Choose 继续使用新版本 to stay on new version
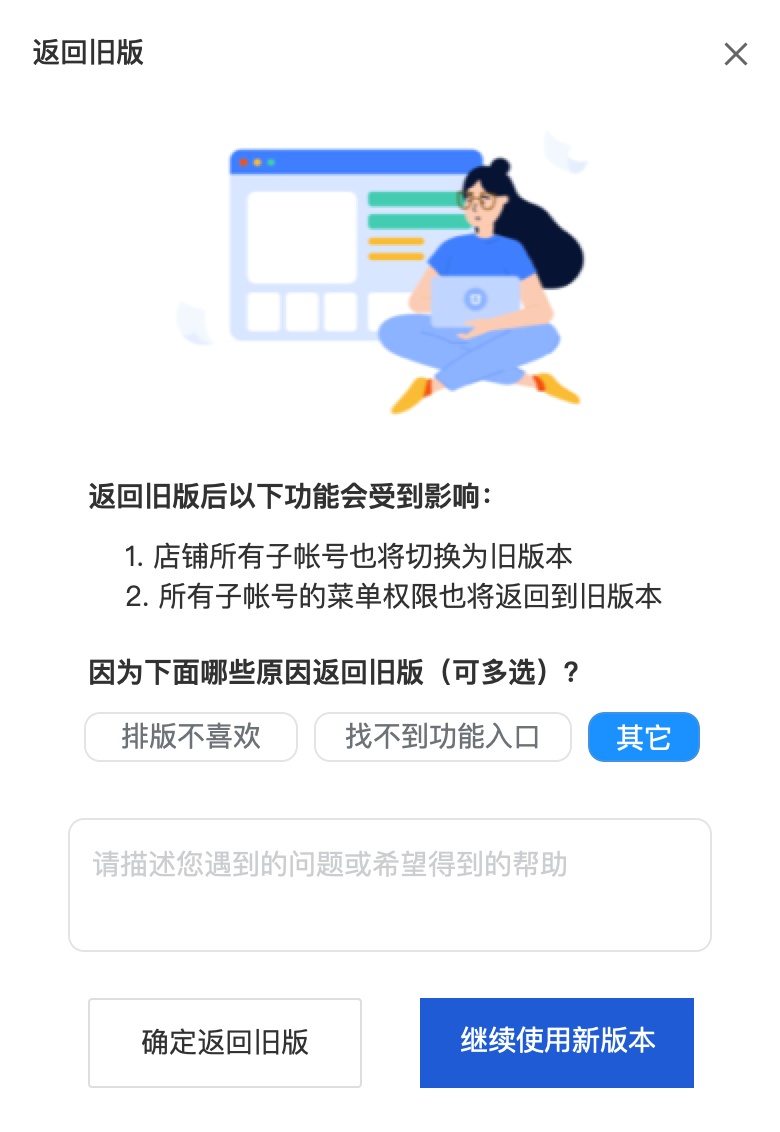Viewport: 780px width, 1132px height. [556, 1041]
